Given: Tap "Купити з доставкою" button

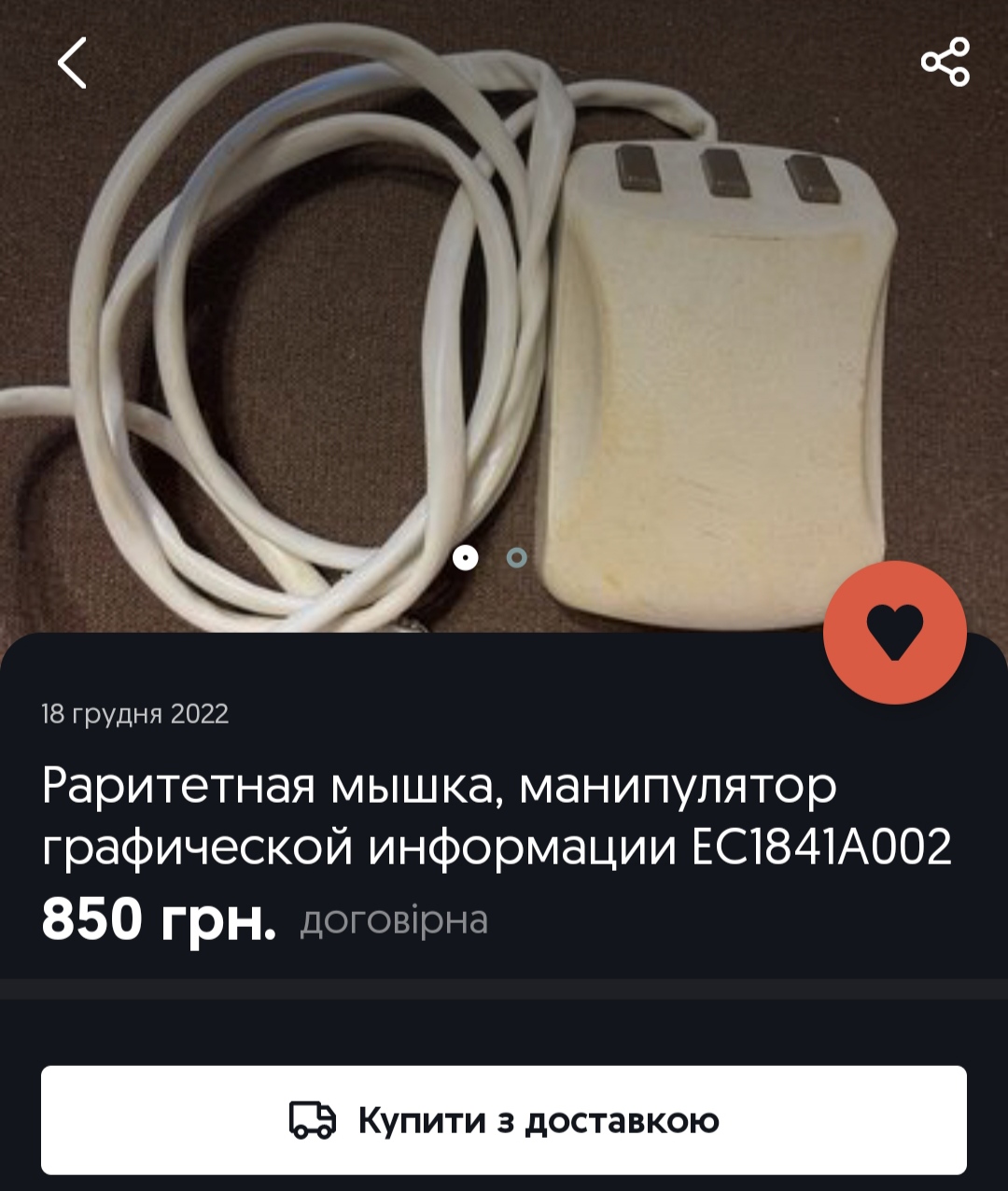Looking at the screenshot, I should pyautogui.click(x=504, y=1120).
